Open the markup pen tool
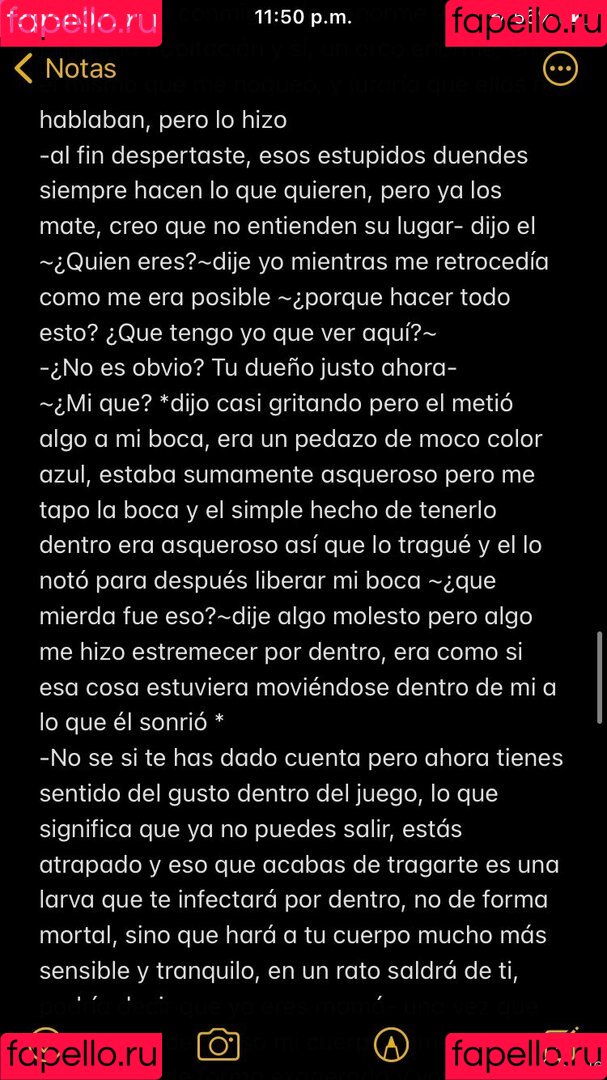 (391, 1044)
